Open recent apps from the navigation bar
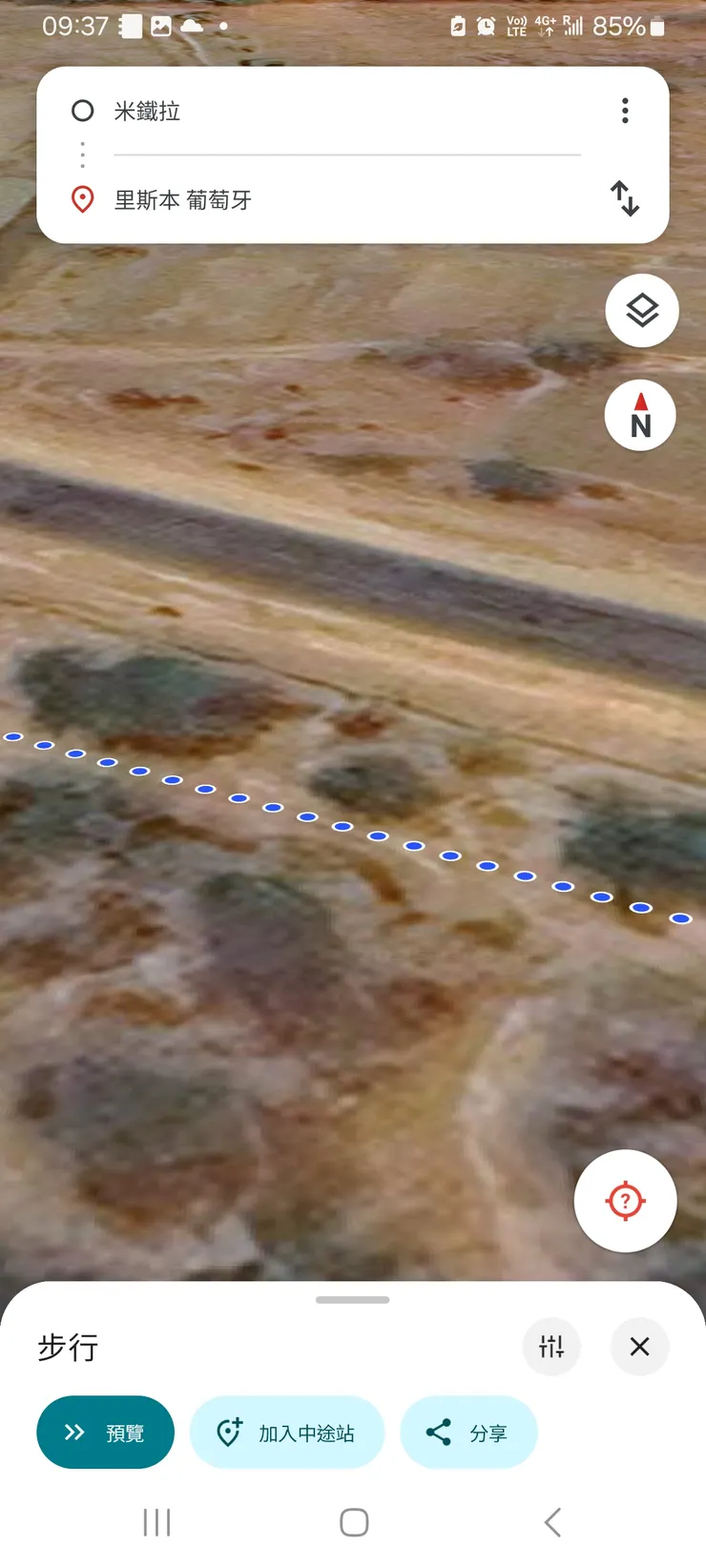The width and height of the screenshot is (706, 1568). [156, 1522]
